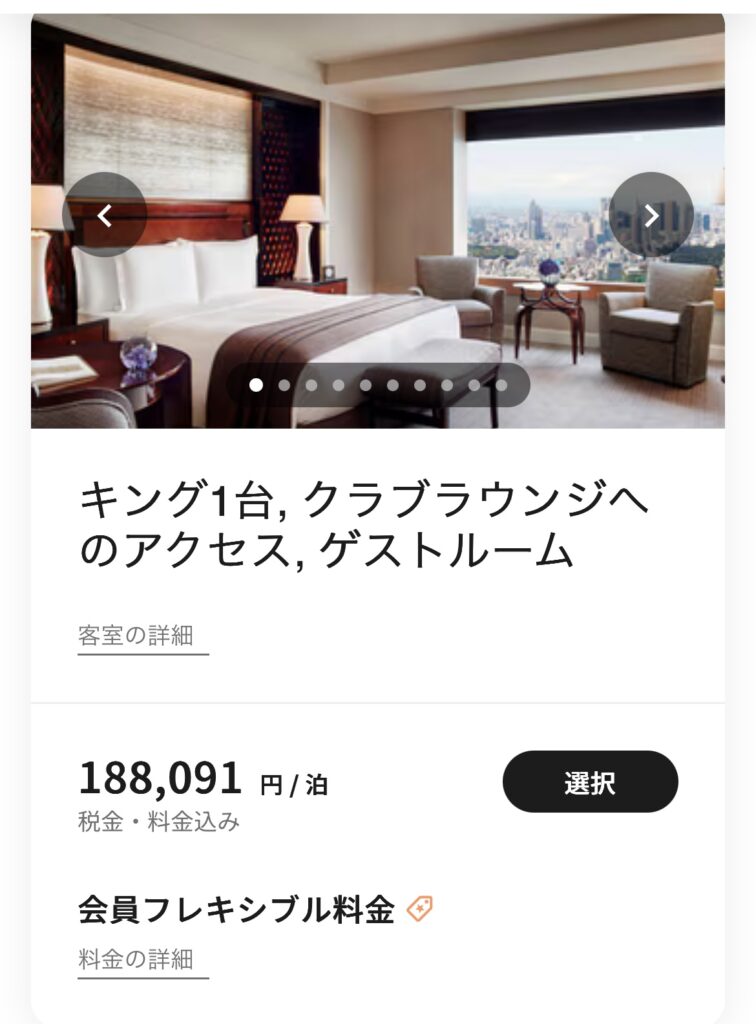Tap the member rate tag icon

(x=420, y=910)
